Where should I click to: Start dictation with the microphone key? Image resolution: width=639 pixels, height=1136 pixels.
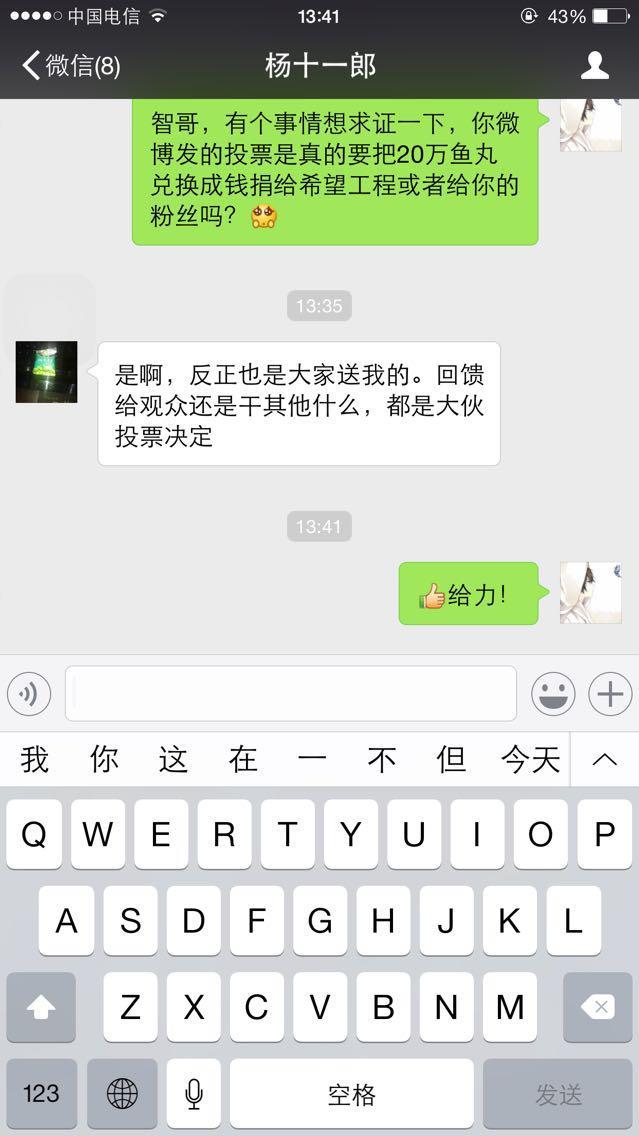(194, 1094)
